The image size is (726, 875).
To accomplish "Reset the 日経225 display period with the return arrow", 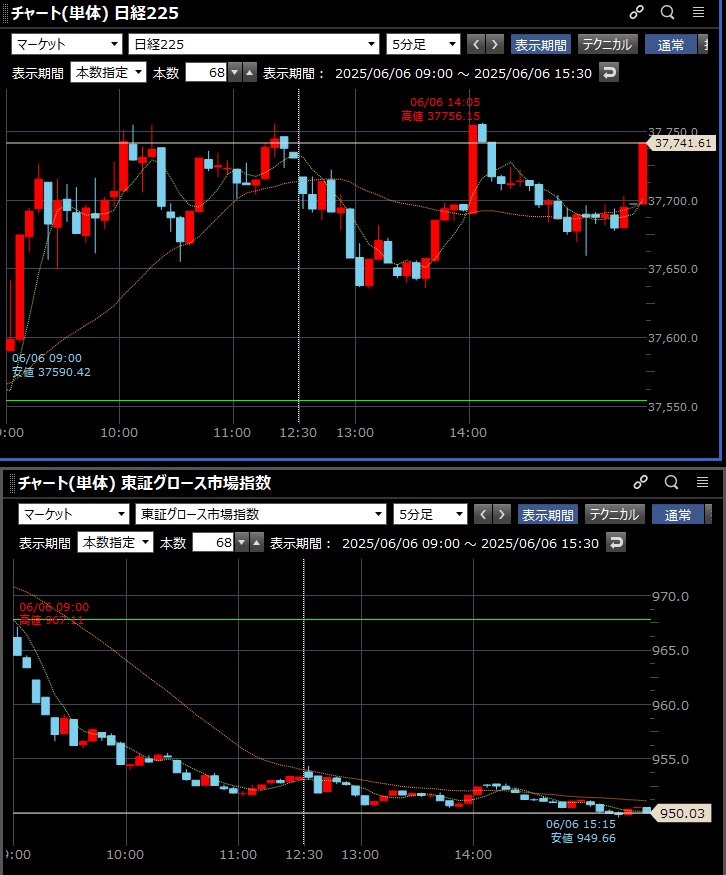I will 609,72.
